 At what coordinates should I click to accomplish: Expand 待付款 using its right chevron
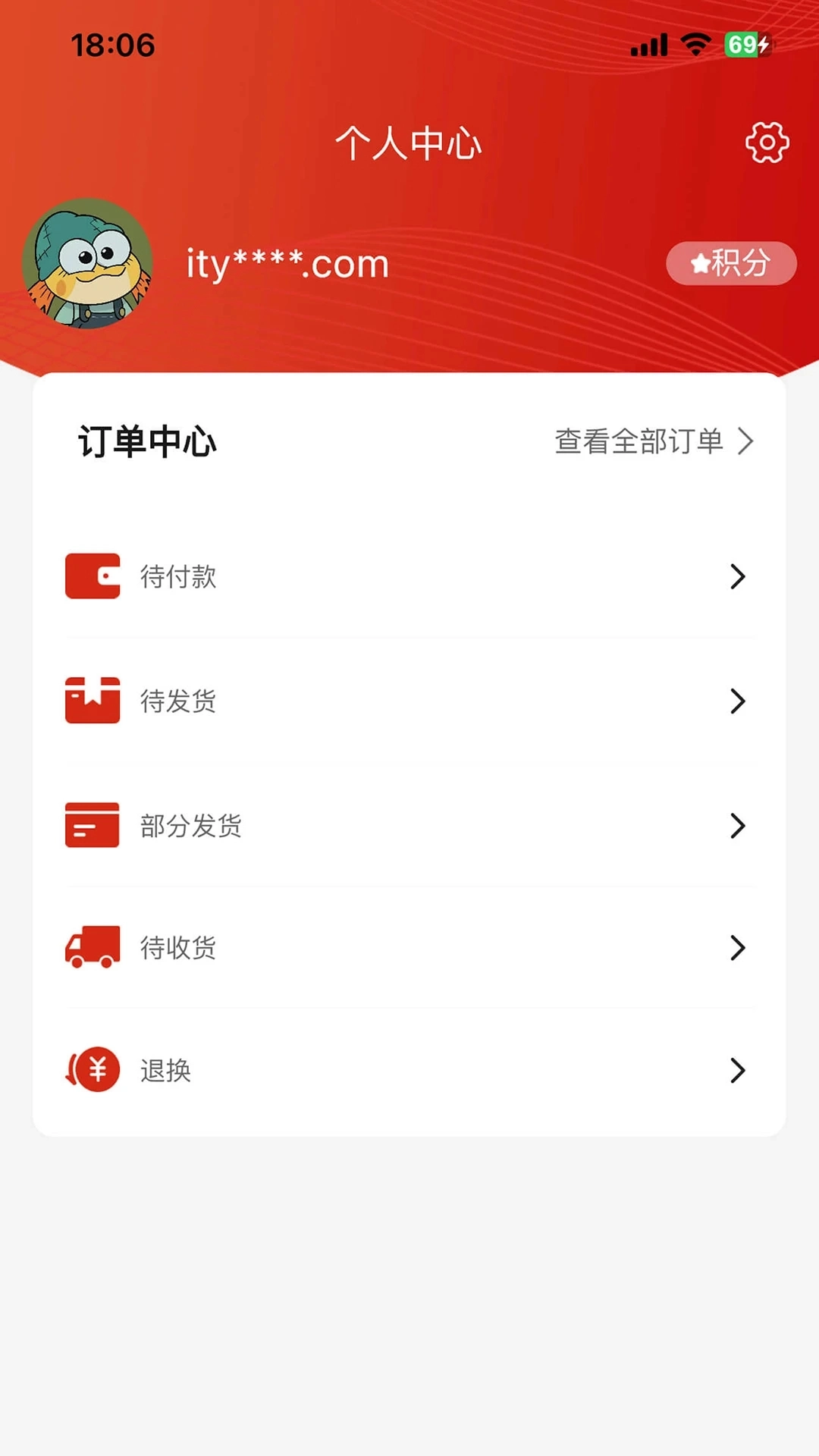pos(739,577)
